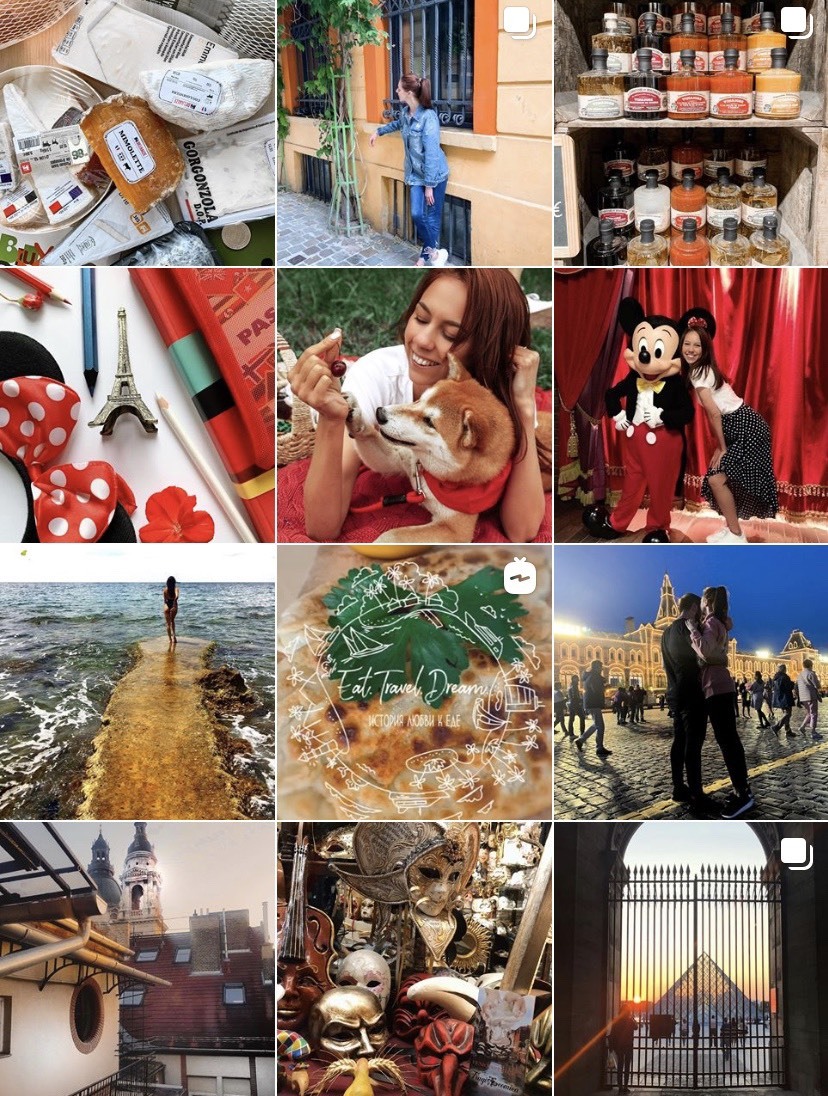The width and height of the screenshot is (828, 1096).
Task: Open the sea pier post
Action: coord(137,682)
